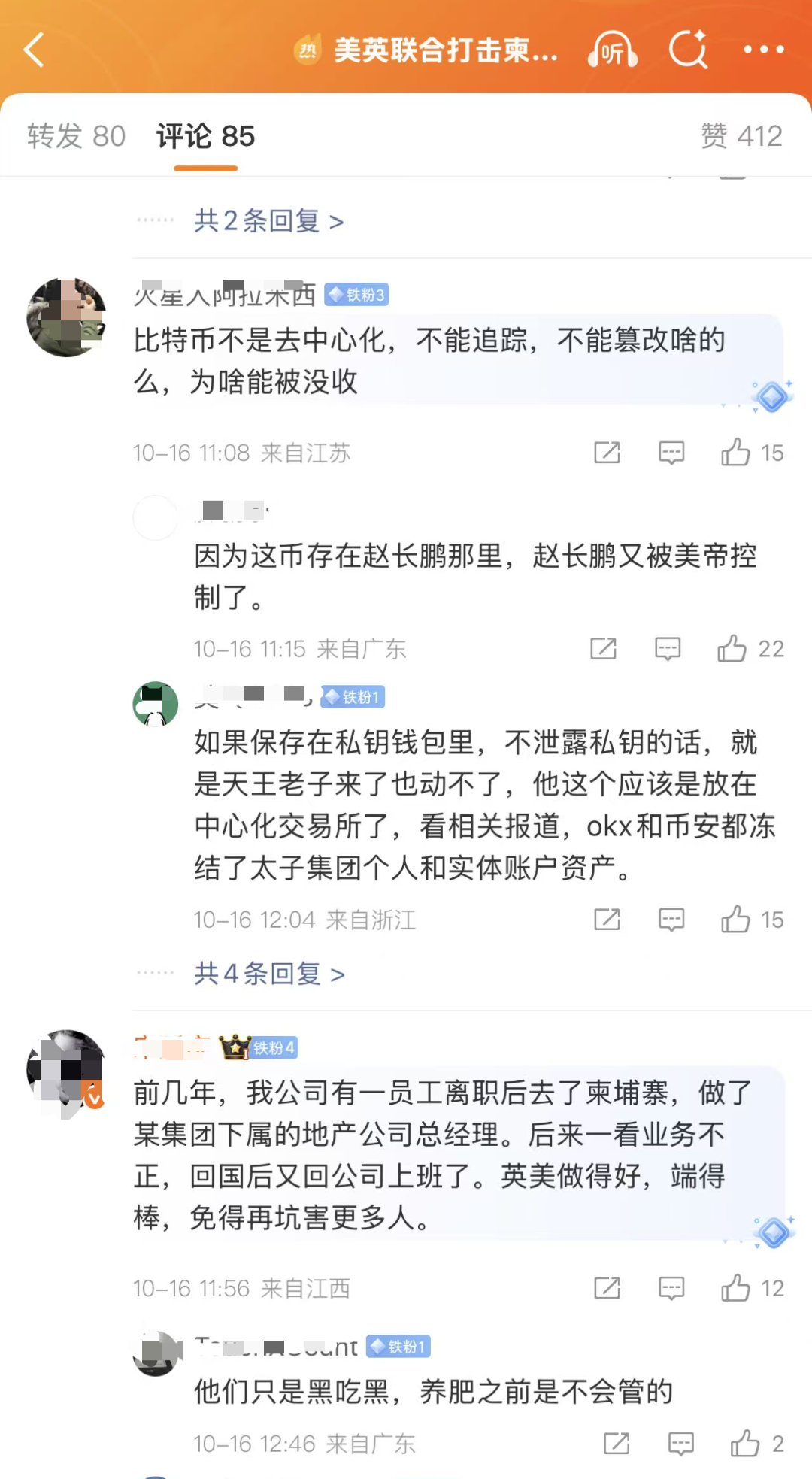Reply to the comment posted 10-16 11:08
This screenshot has height=1479, width=812.
pos(671,453)
